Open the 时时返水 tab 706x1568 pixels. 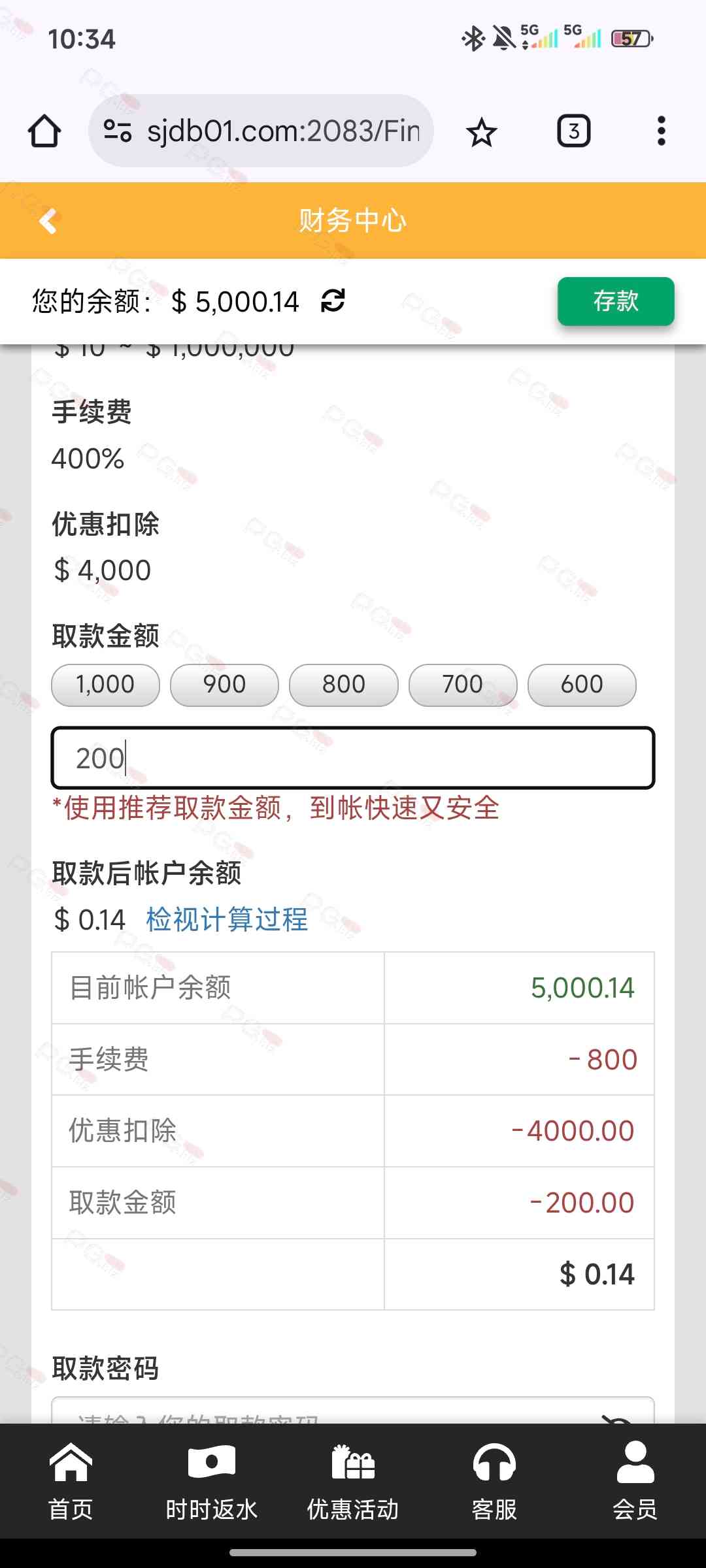click(212, 1482)
